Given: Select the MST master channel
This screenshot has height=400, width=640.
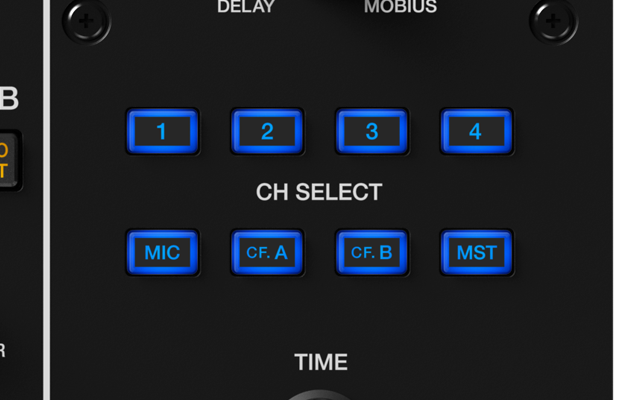Looking at the screenshot, I should (x=476, y=252).
